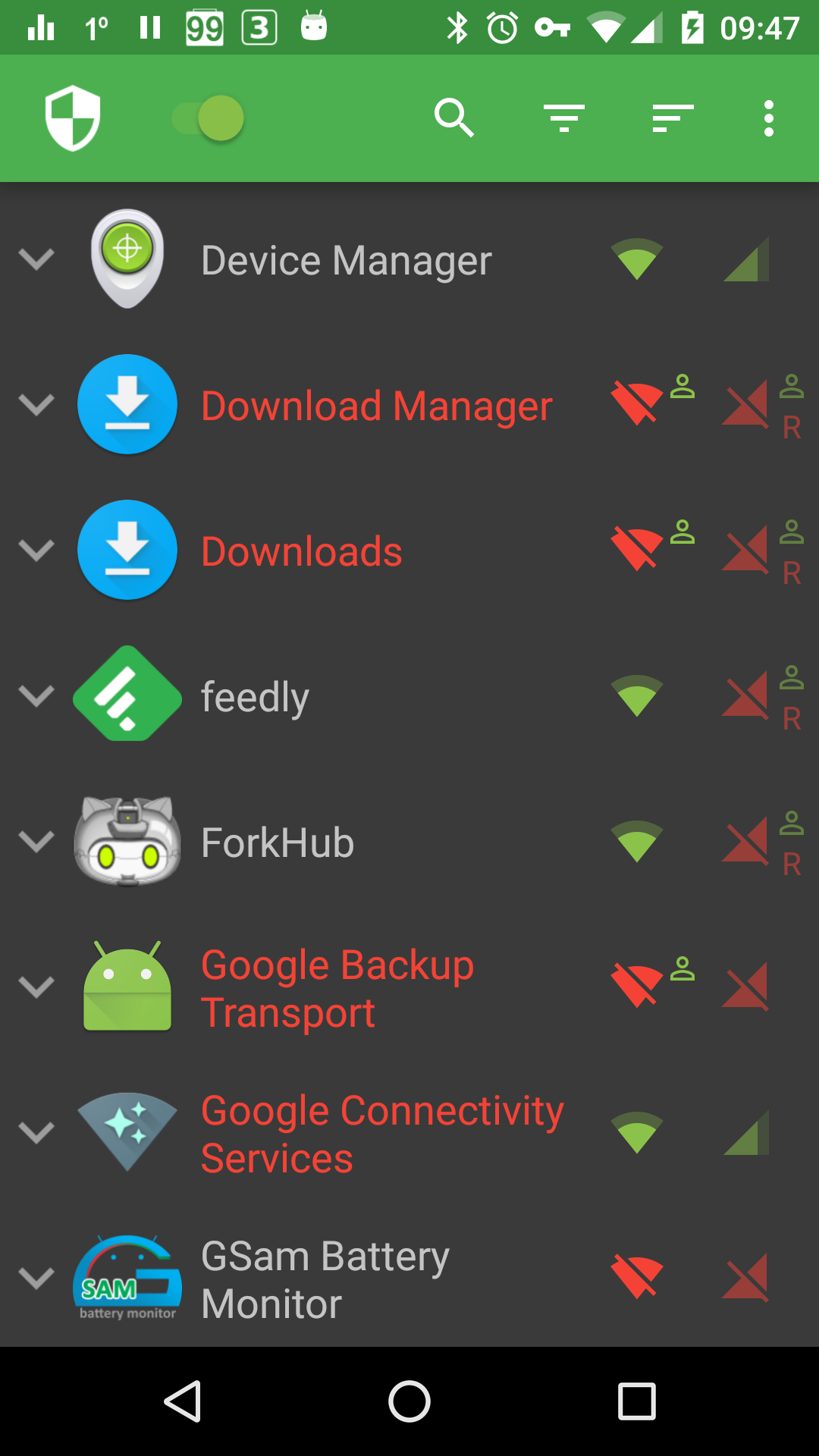Open the overflow menu
Viewport: 819px width, 1456px height.
769,118
